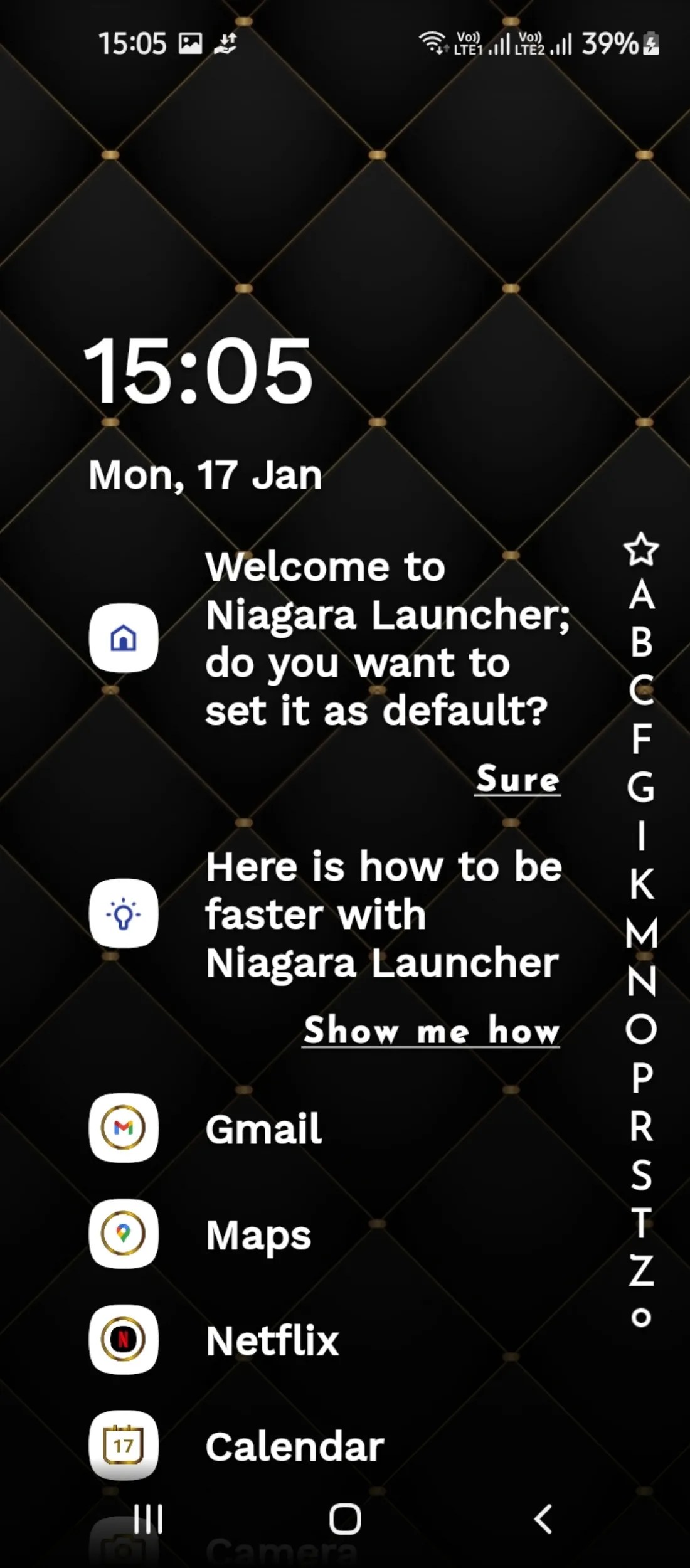
Task: Tap the 'Show me how' link
Action: coord(430,1029)
